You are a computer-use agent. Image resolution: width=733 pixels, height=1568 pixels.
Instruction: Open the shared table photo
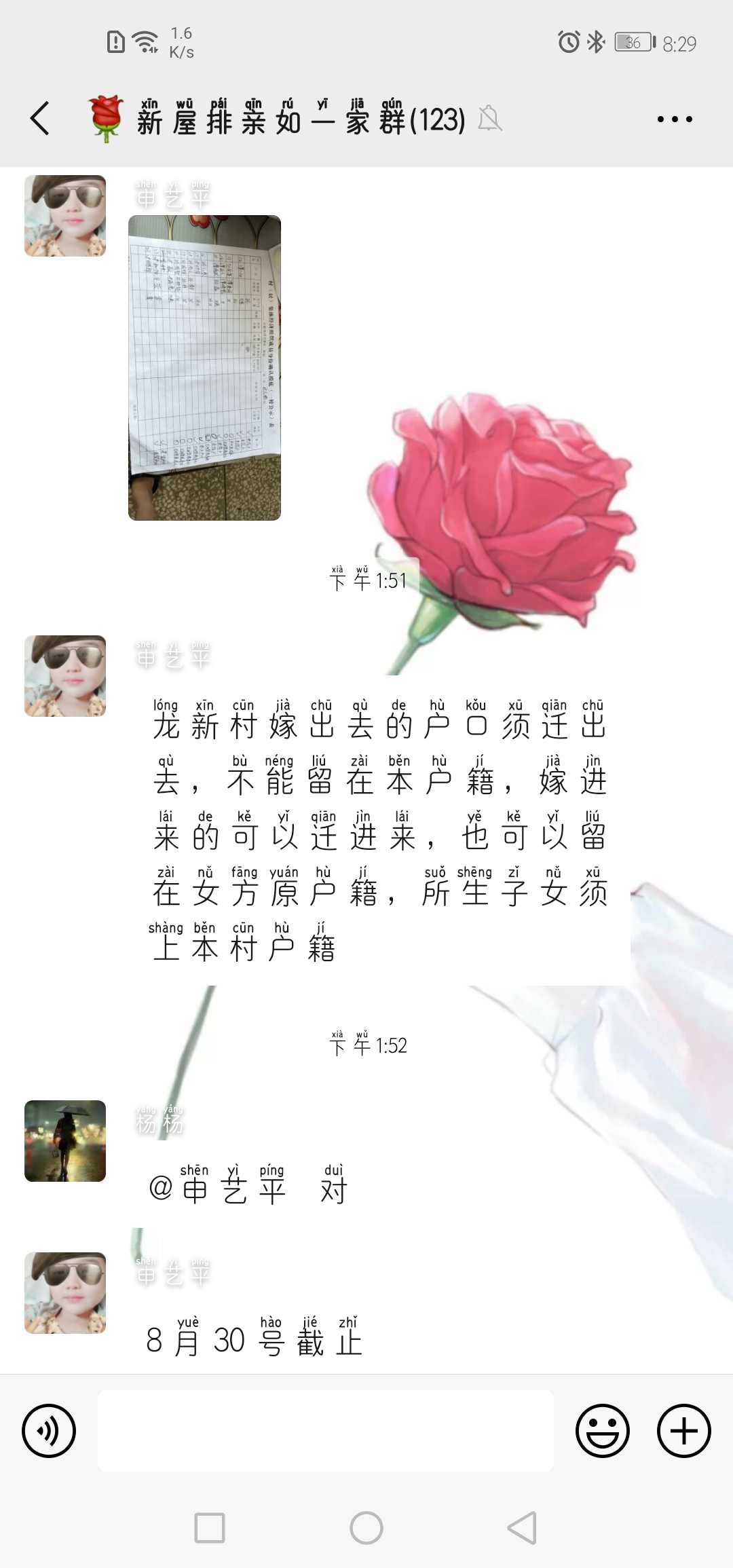204,368
